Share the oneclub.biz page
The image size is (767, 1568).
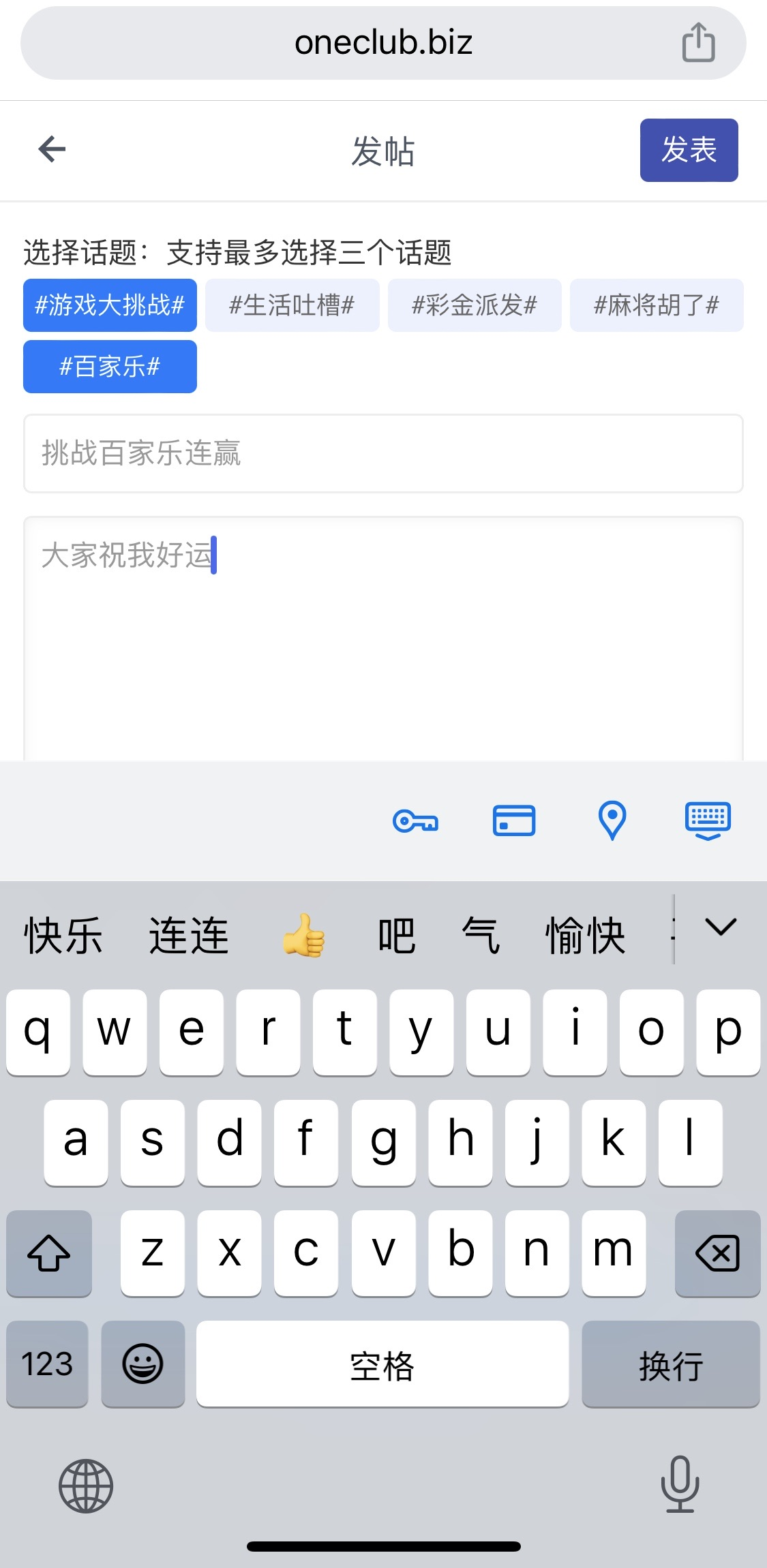(x=698, y=43)
